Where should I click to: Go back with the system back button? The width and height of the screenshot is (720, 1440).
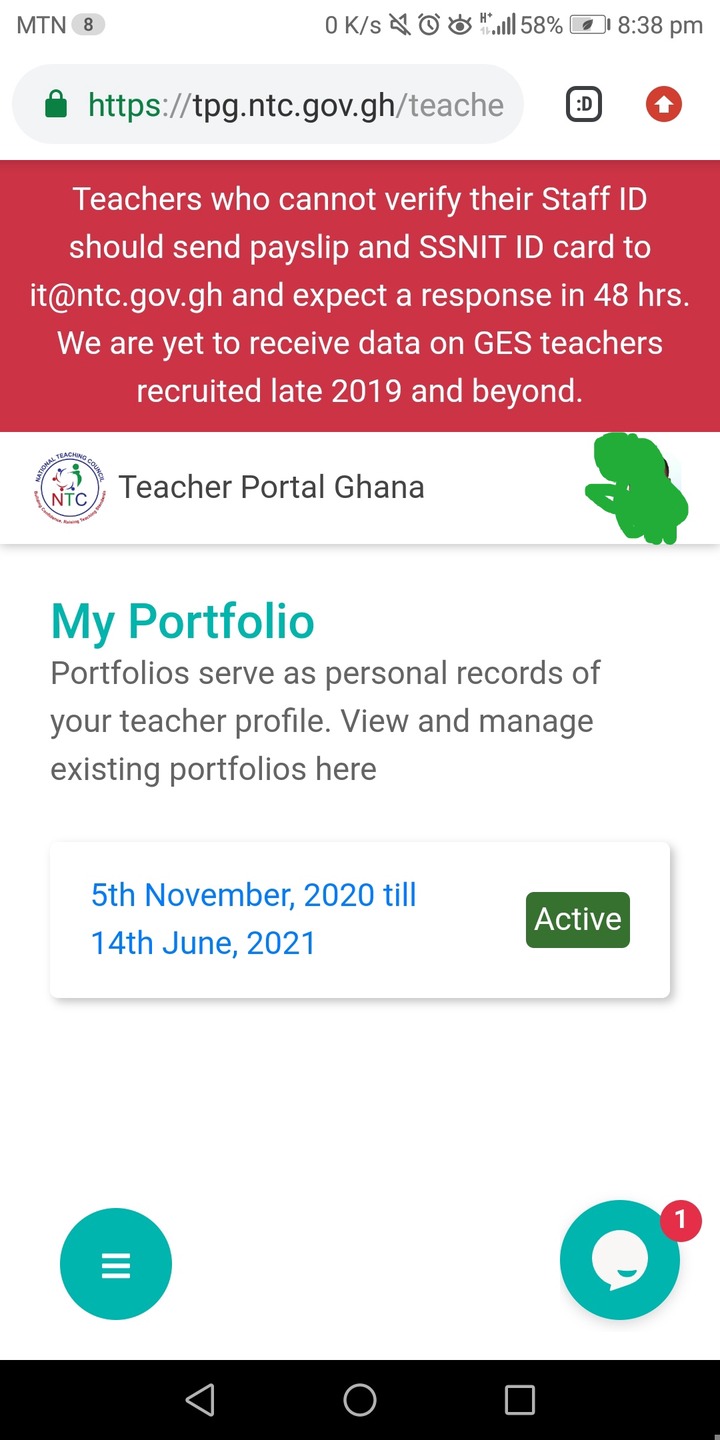pos(200,1400)
